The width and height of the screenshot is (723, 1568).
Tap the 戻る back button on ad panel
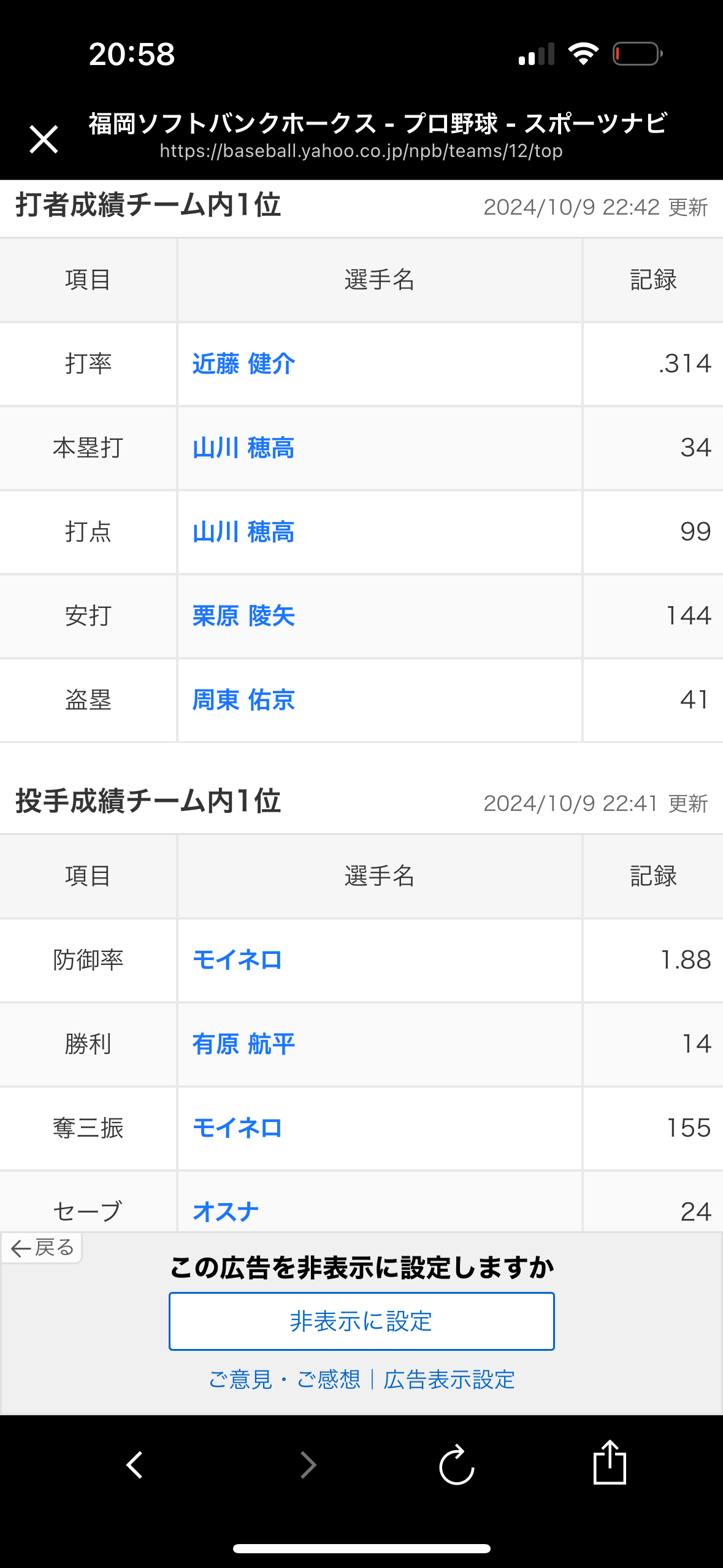(42, 1248)
